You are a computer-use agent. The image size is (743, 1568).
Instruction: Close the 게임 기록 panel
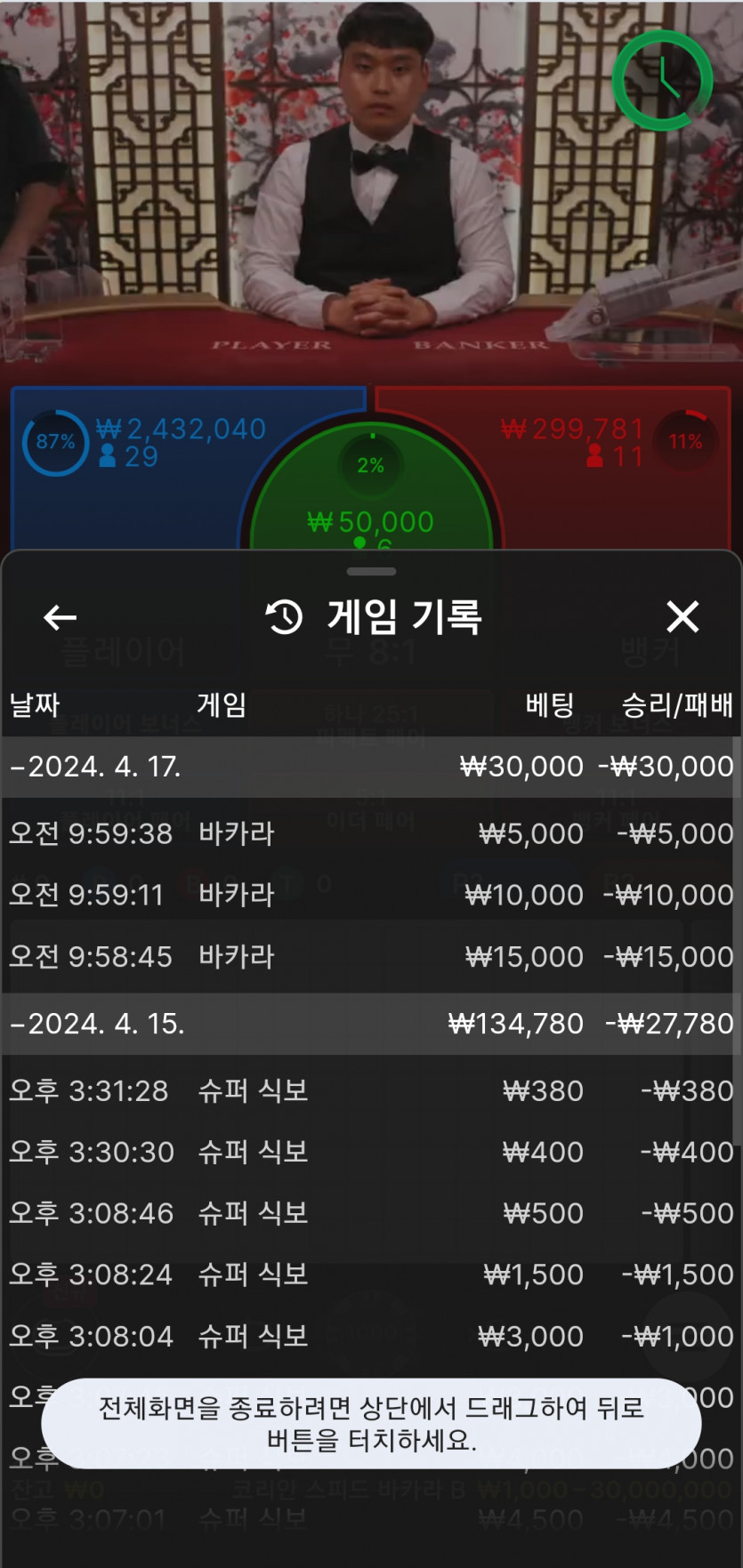pyautogui.click(x=682, y=616)
